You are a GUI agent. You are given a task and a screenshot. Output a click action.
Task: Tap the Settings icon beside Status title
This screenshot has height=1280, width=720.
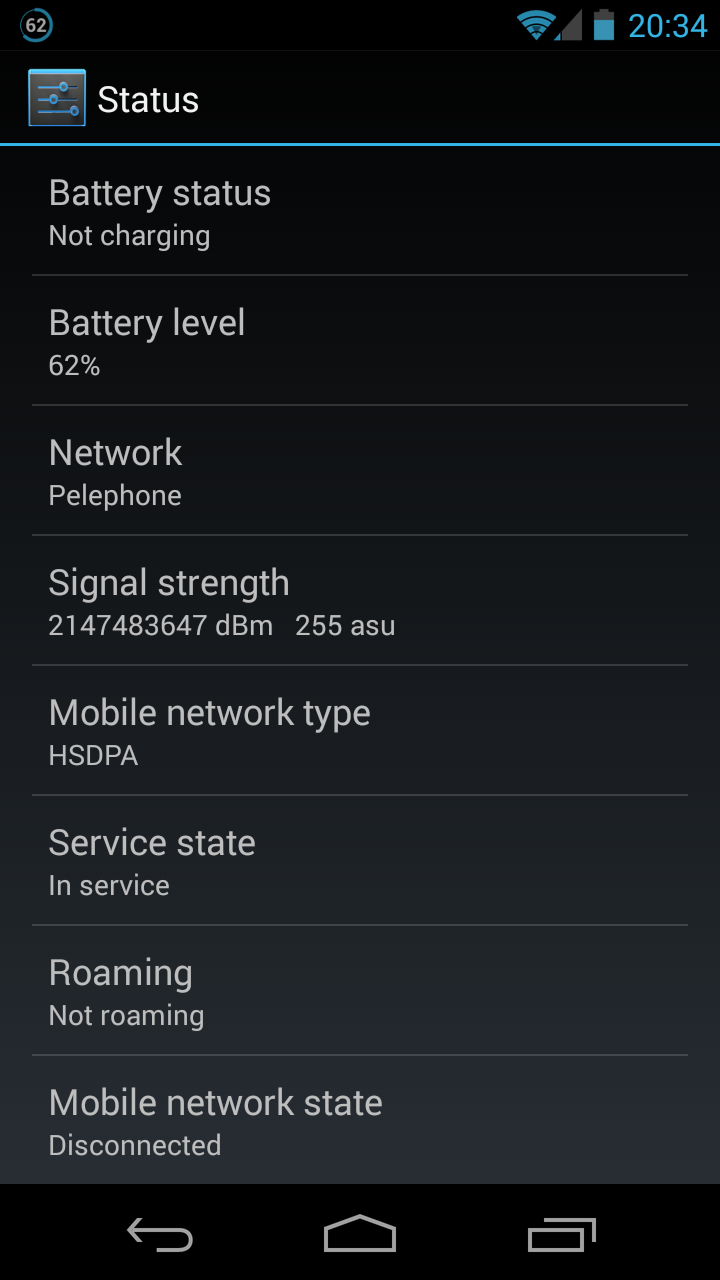point(57,98)
